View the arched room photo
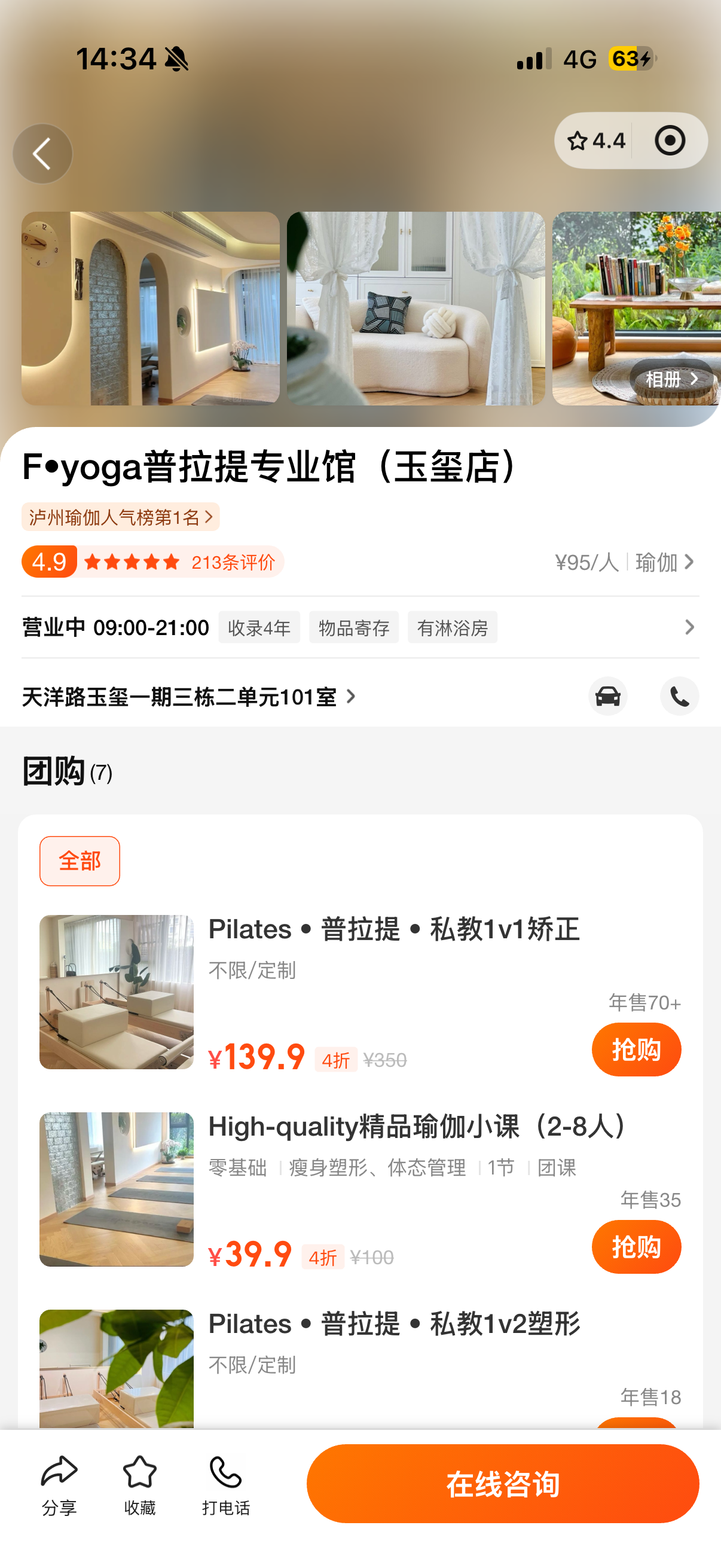Image resolution: width=721 pixels, height=1568 pixels. pyautogui.click(x=150, y=308)
